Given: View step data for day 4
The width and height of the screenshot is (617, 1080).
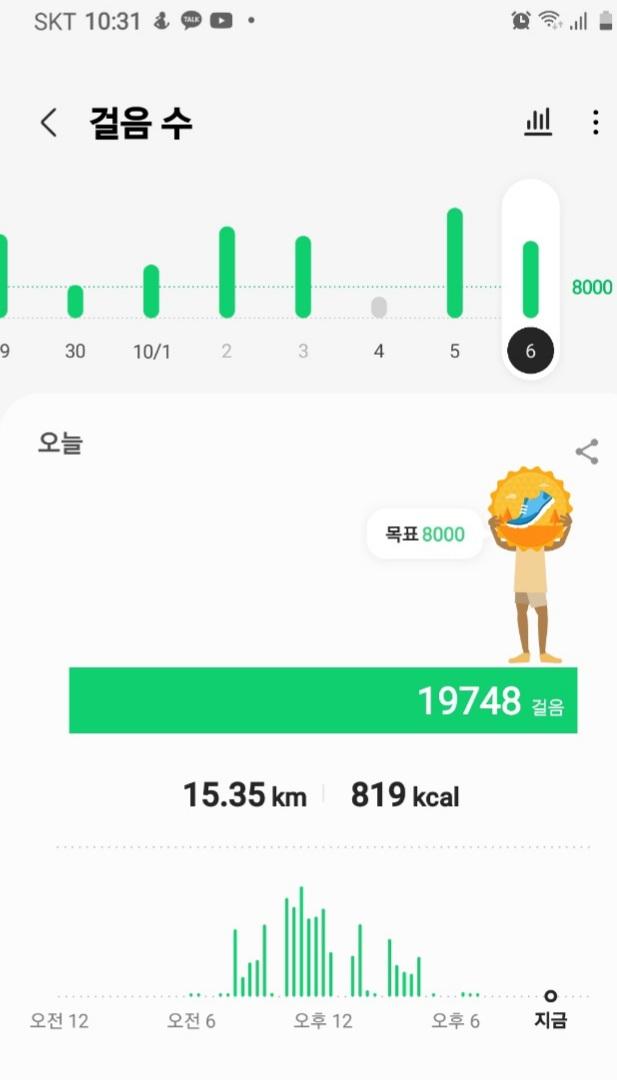Looking at the screenshot, I should (379, 307).
